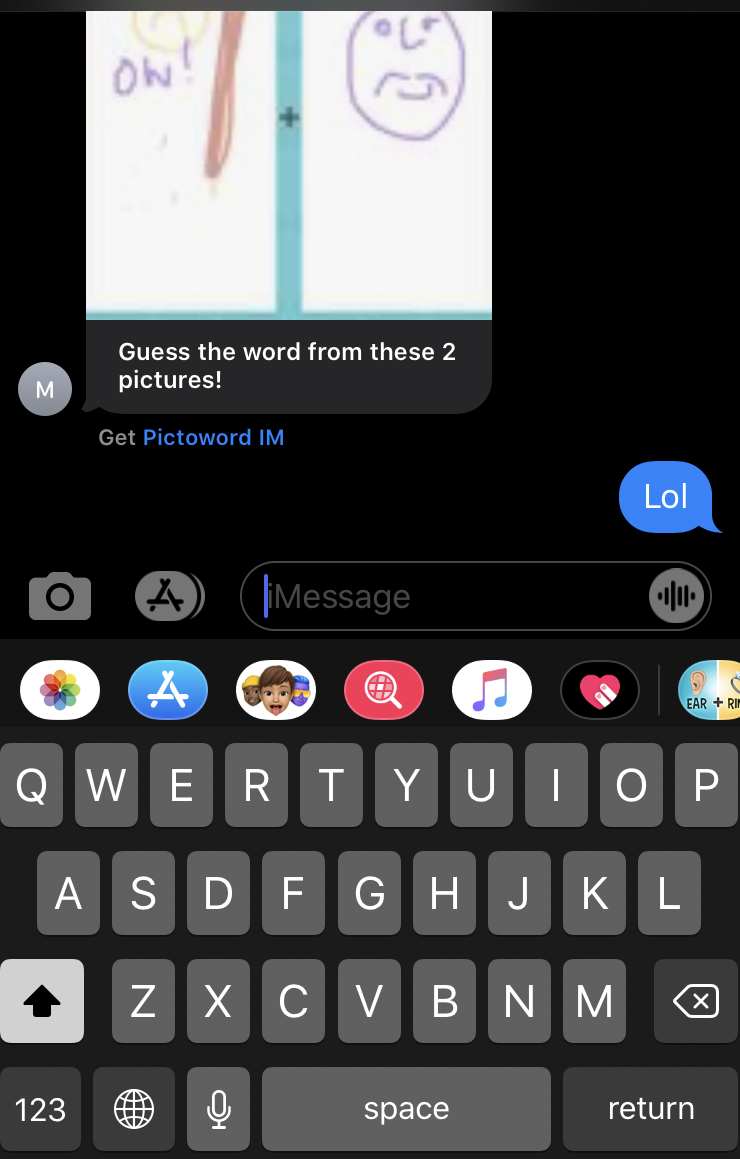
Task: Start dictation with the microphone key
Action: pos(219,1108)
